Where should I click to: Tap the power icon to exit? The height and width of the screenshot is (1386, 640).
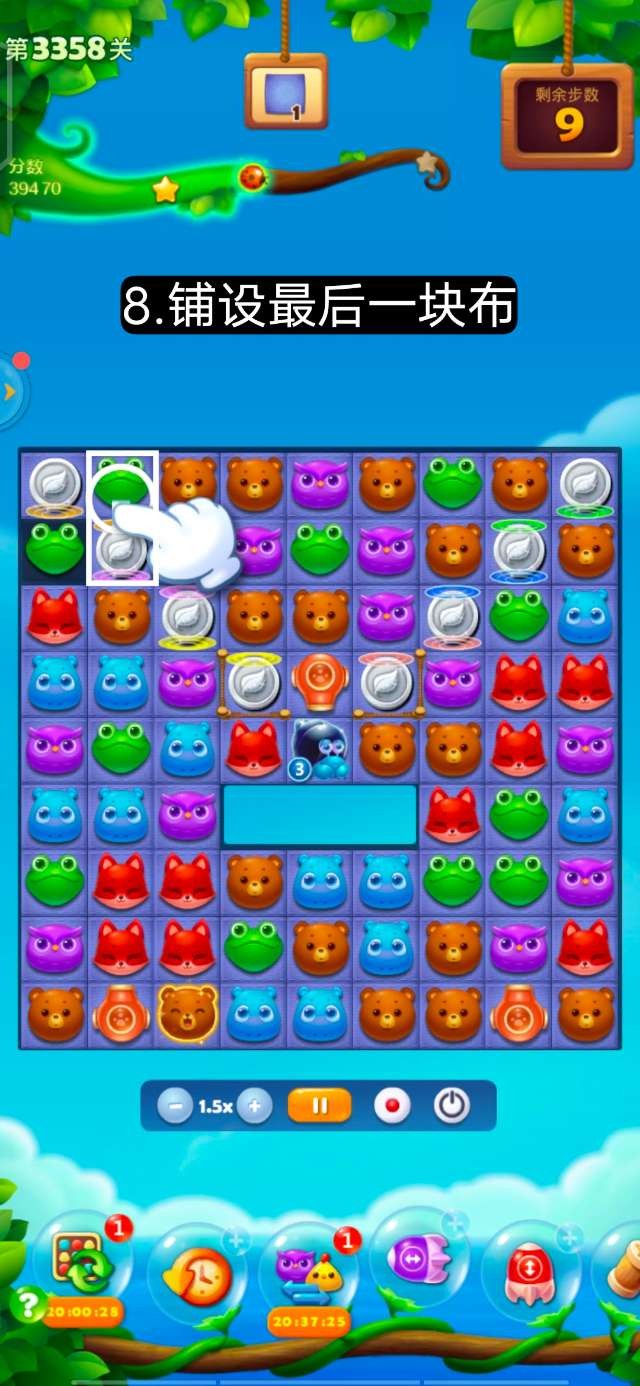(x=452, y=1106)
